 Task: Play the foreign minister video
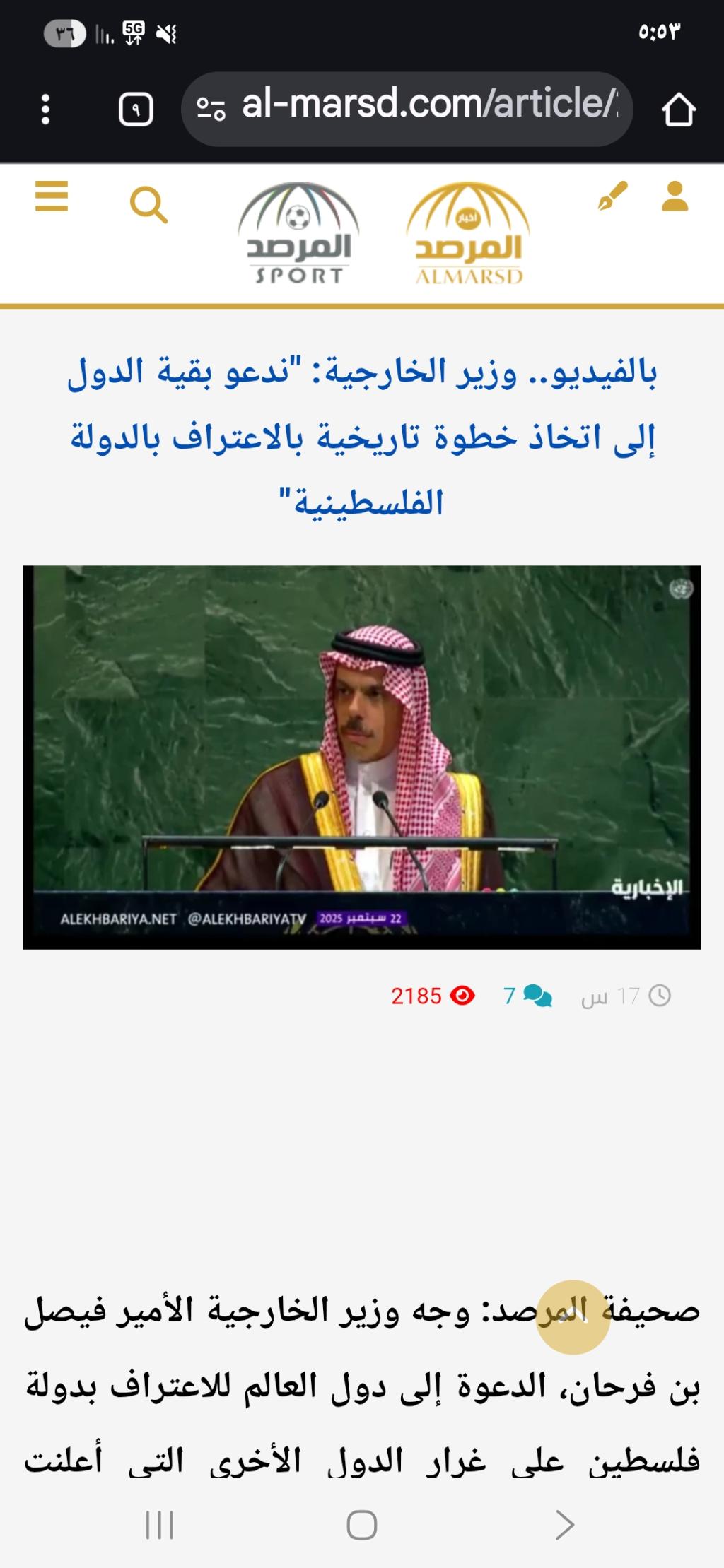[361, 757]
